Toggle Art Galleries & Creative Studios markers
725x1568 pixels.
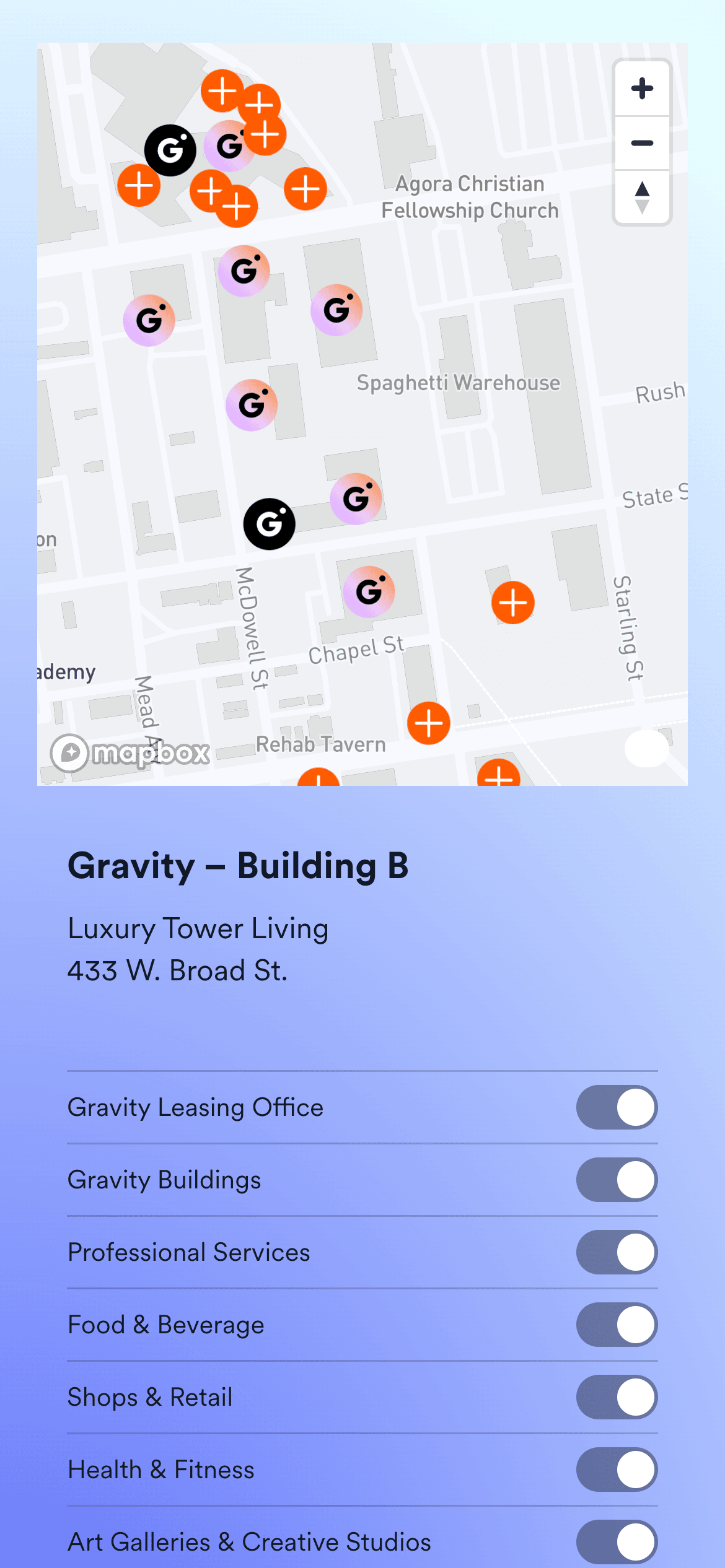[617, 1541]
